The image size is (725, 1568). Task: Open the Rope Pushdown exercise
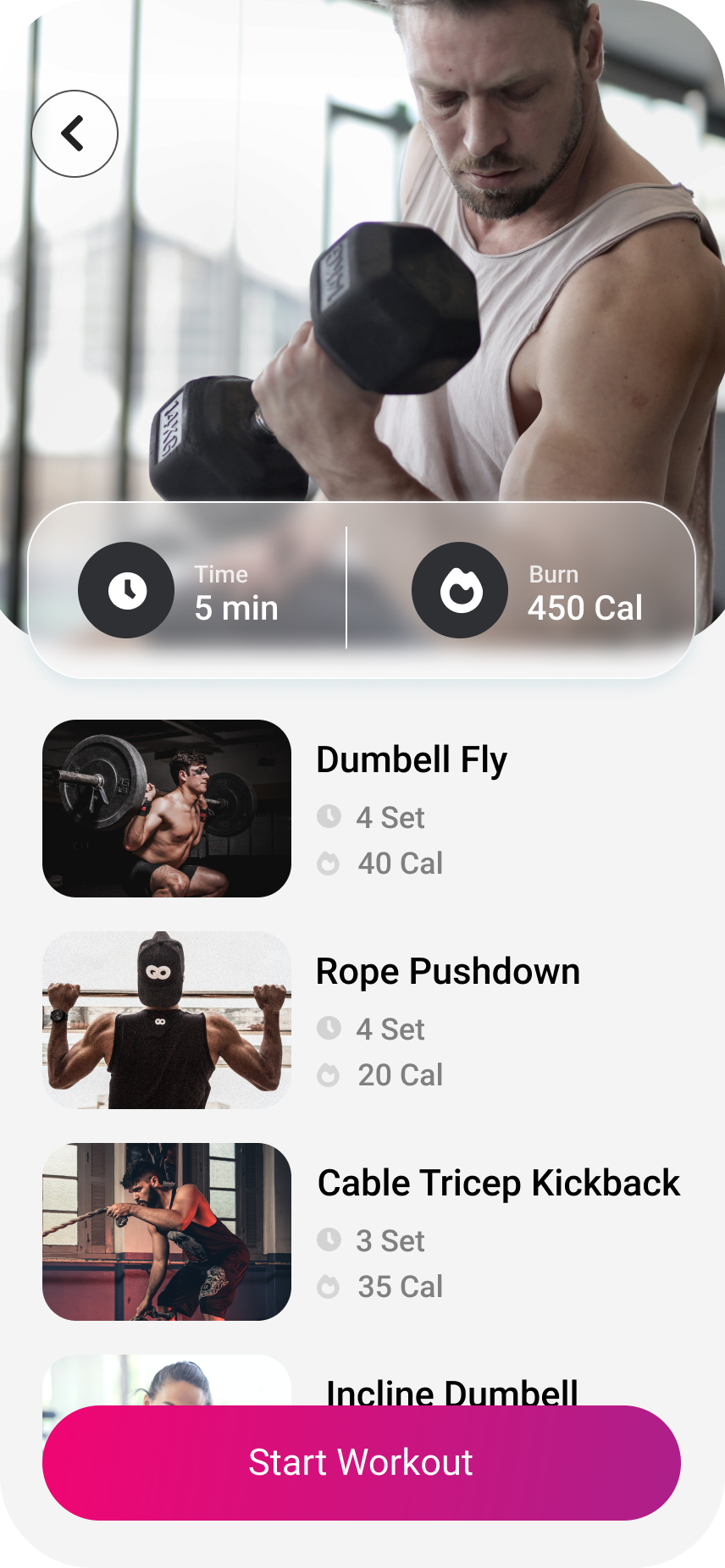(x=447, y=972)
